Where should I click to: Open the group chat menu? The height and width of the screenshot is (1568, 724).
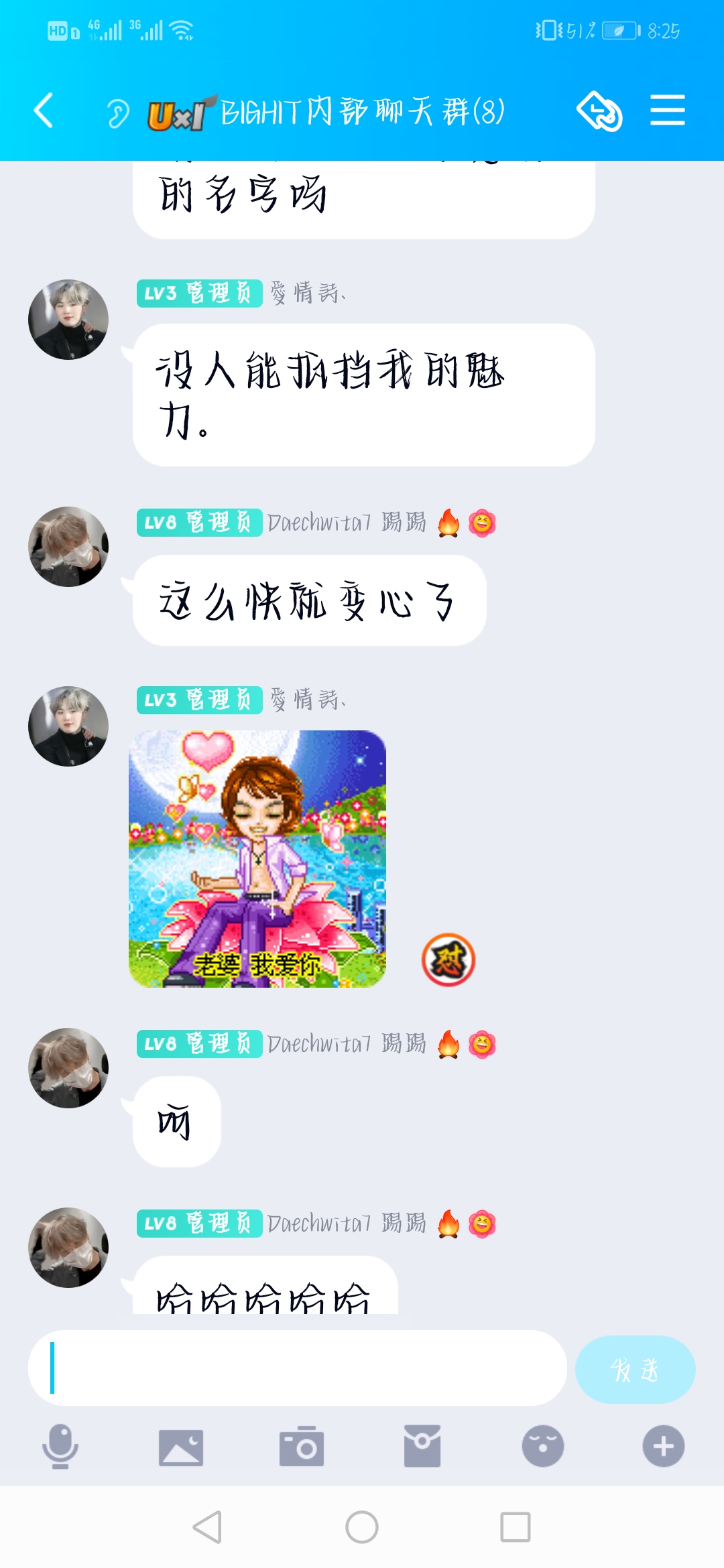coord(667,111)
